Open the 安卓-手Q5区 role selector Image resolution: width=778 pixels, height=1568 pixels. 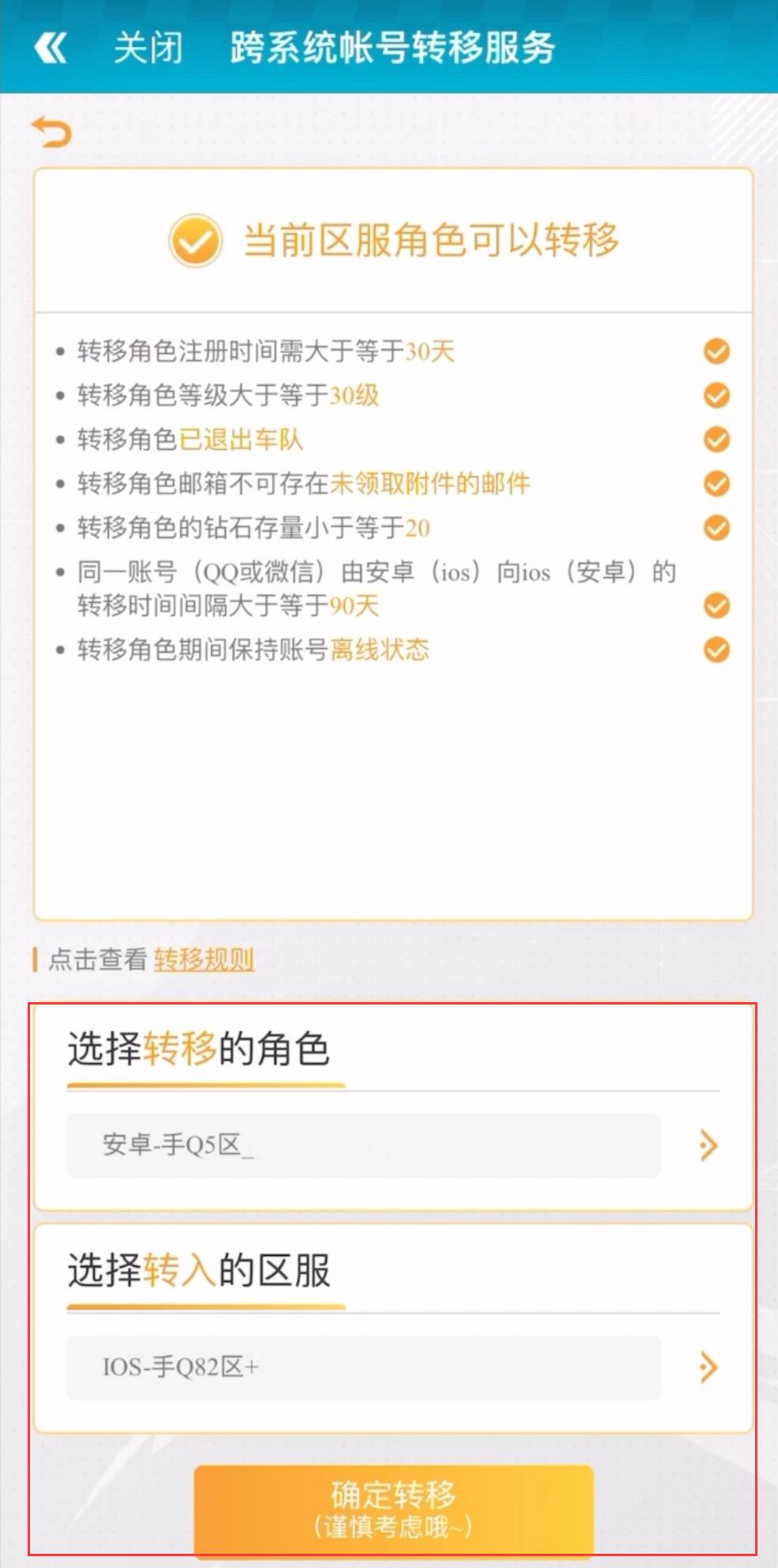point(393,1145)
